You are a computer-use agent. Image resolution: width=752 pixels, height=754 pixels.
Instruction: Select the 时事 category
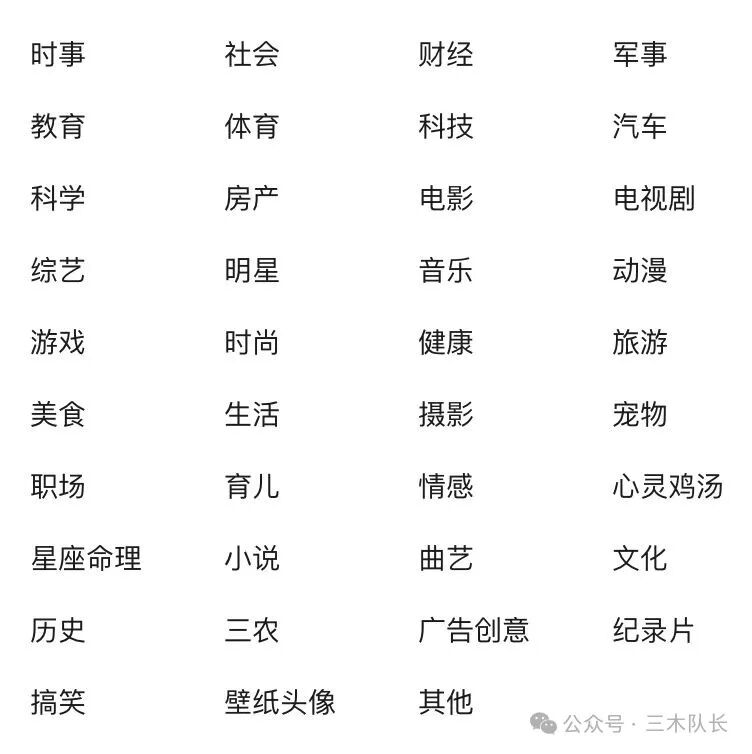(x=58, y=55)
